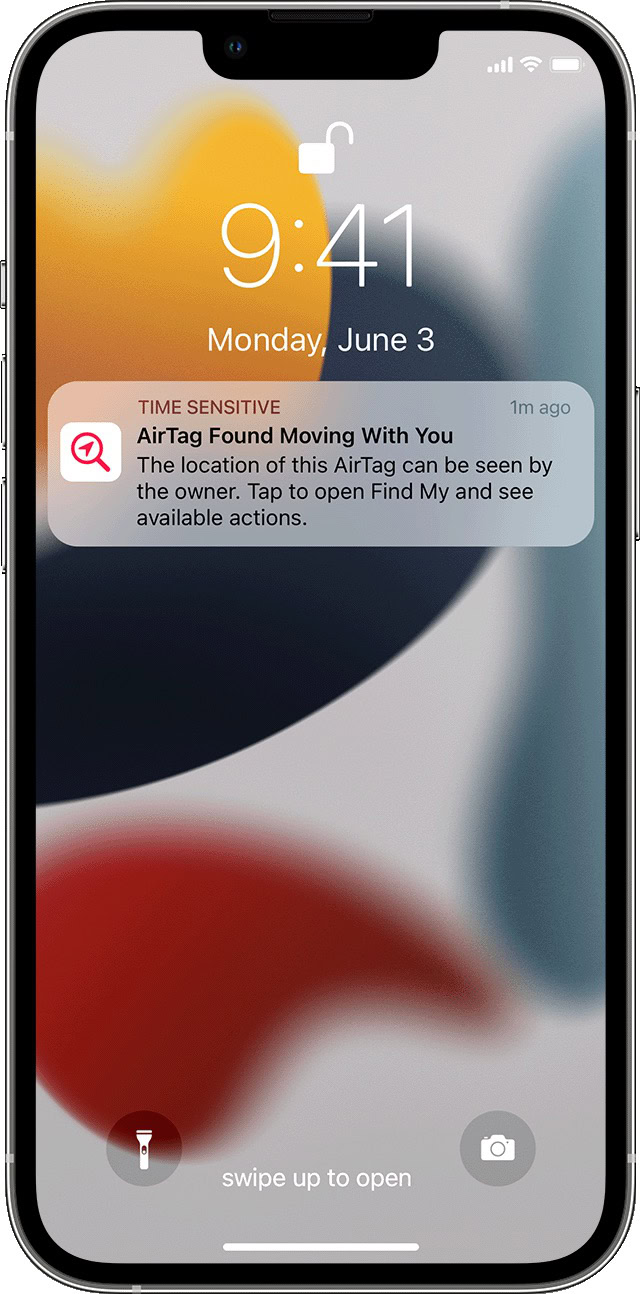Turn on the flashlight
640x1294 pixels.
tap(144, 1148)
